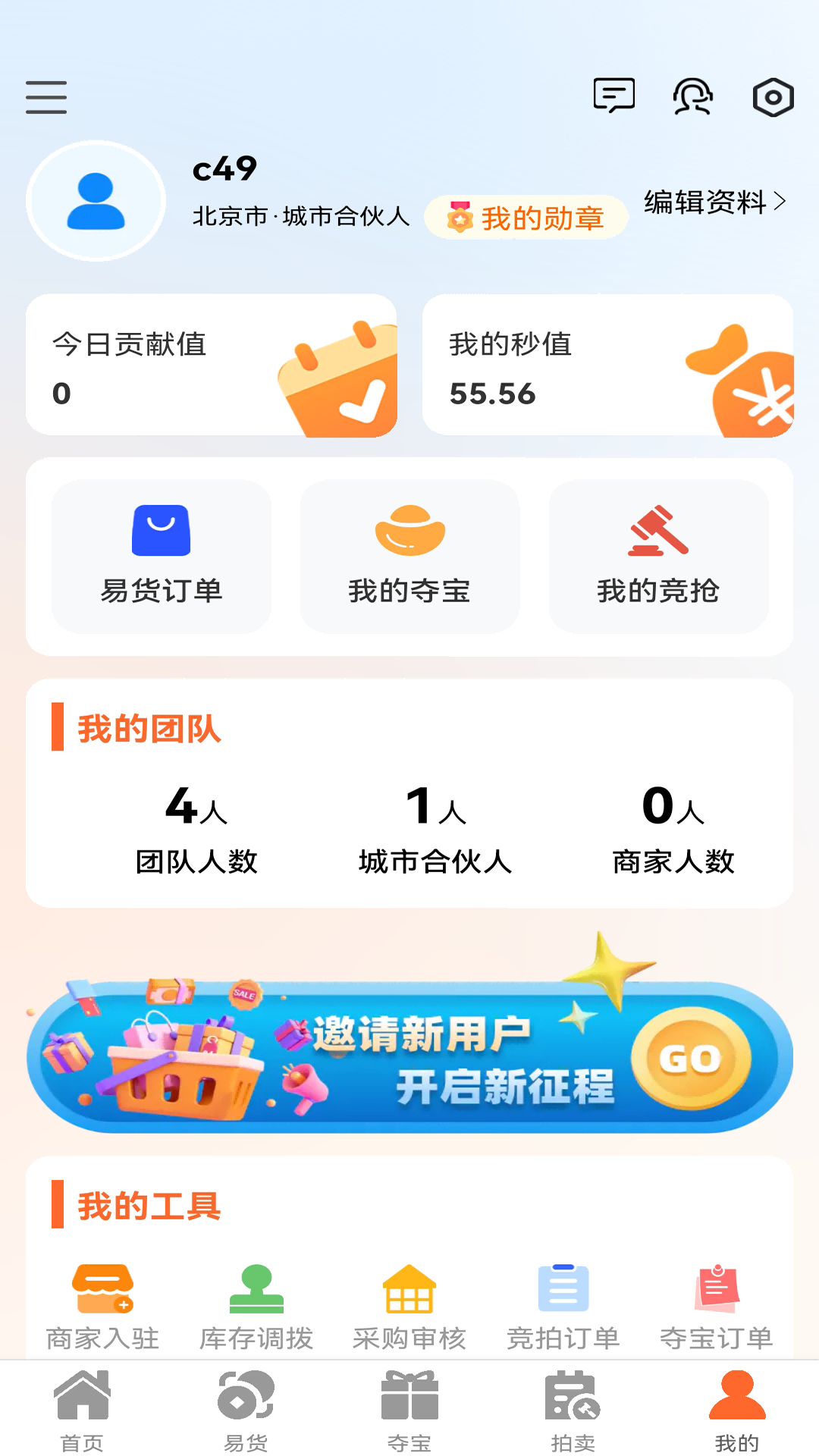Image resolution: width=819 pixels, height=1456 pixels.
Task: Open the 库存调拨 stamp icon
Action: click(x=256, y=1291)
